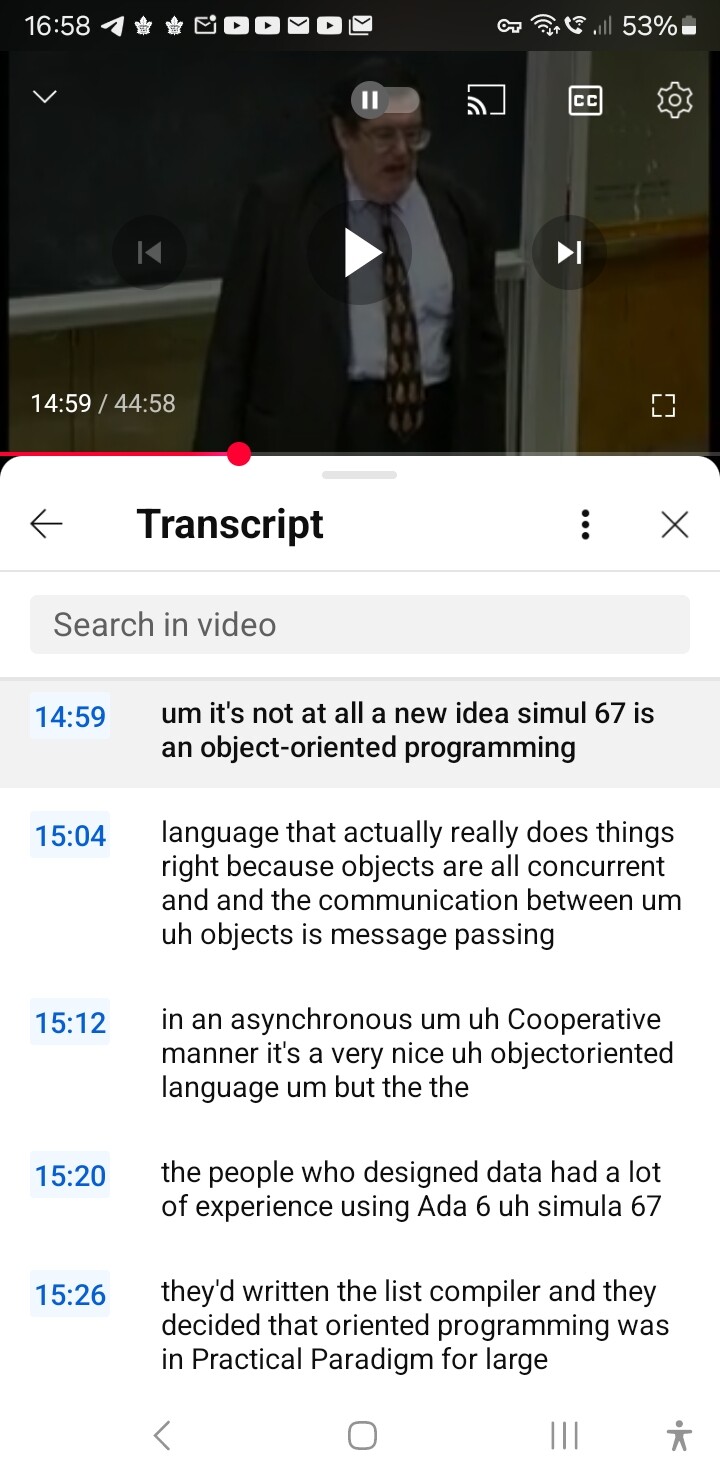The image size is (720, 1480).
Task: Minimize the video player with down chevron
Action: tap(45, 98)
